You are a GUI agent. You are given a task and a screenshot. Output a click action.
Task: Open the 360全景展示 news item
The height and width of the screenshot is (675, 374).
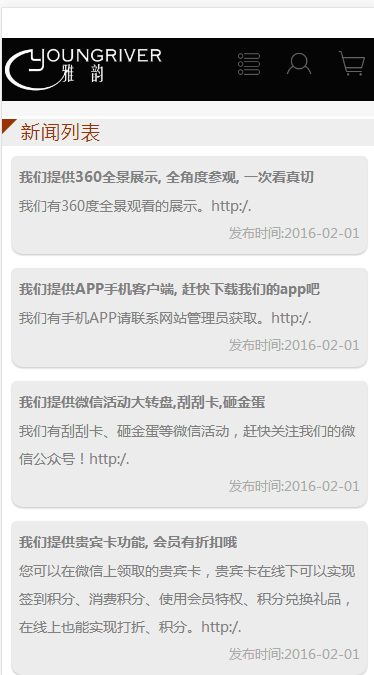[x=189, y=205]
